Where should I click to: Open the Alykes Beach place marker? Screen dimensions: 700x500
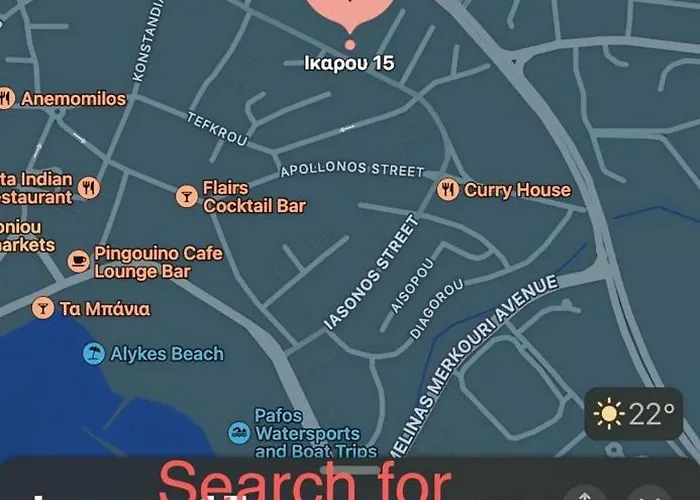[x=94, y=353]
